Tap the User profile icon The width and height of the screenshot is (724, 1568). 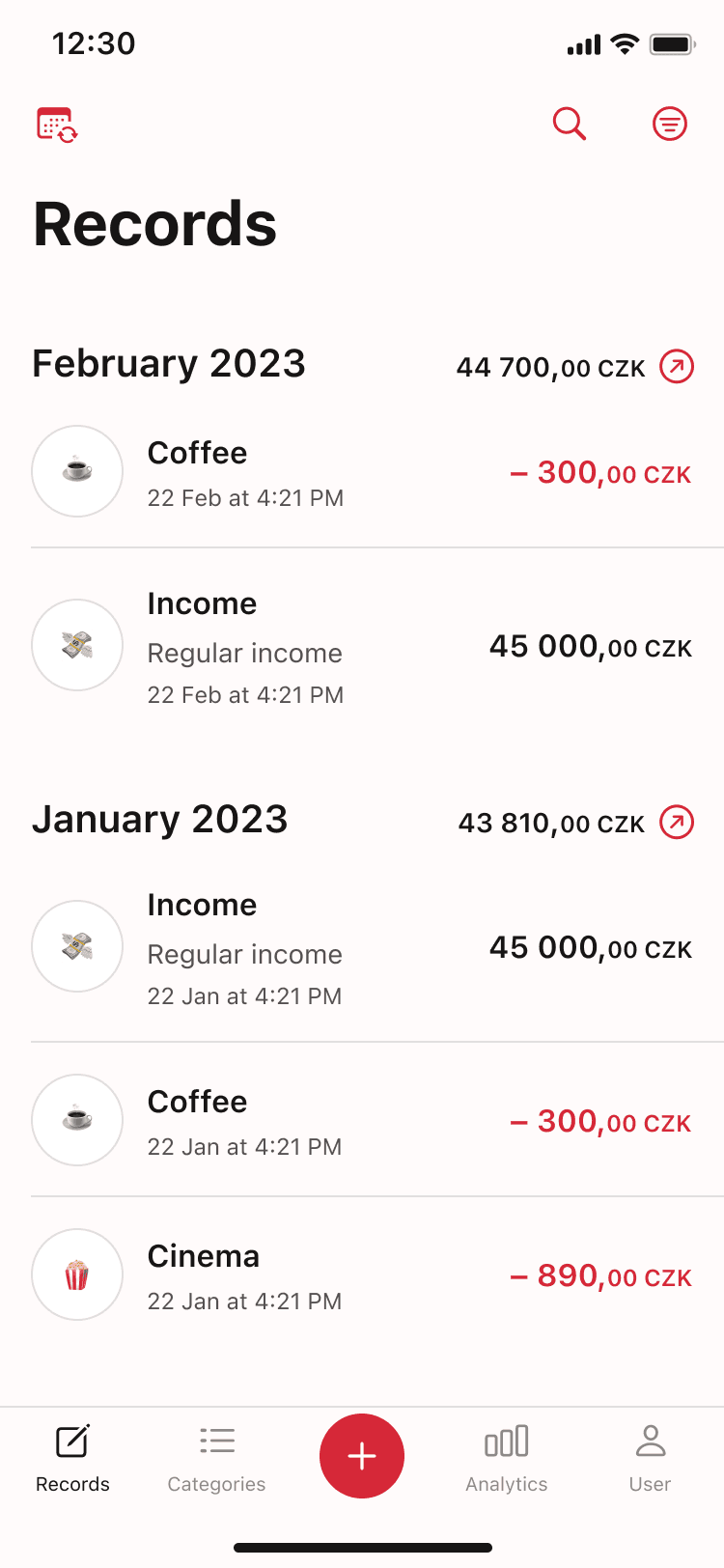(650, 1441)
